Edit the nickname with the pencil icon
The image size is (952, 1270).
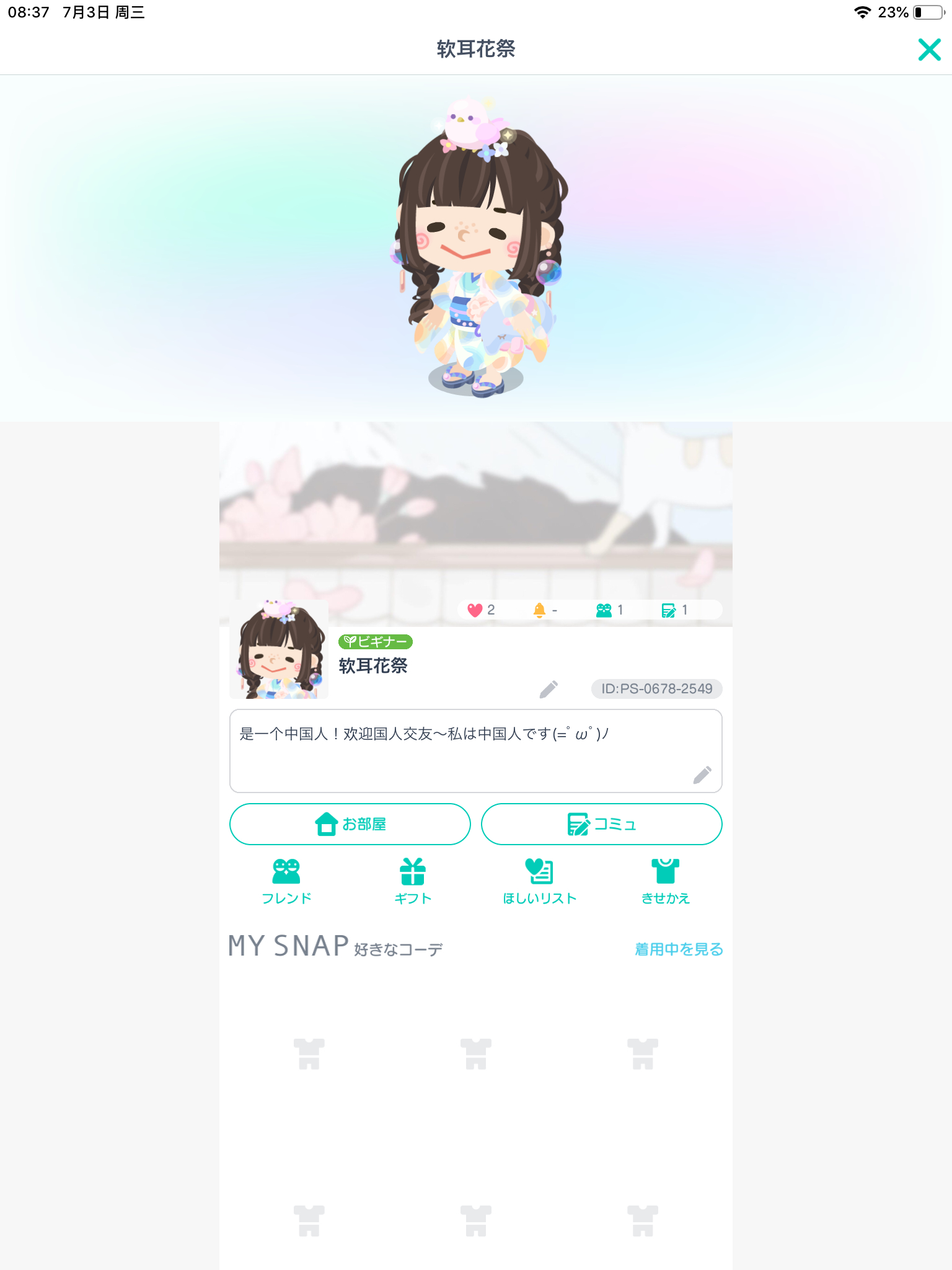pos(549,689)
